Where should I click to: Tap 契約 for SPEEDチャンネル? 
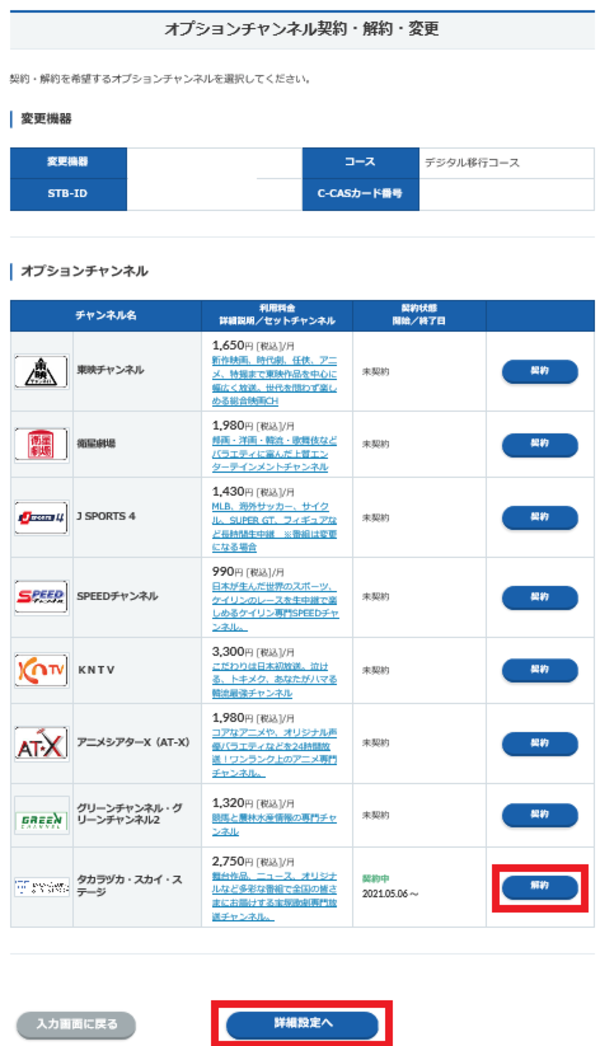pos(539,597)
